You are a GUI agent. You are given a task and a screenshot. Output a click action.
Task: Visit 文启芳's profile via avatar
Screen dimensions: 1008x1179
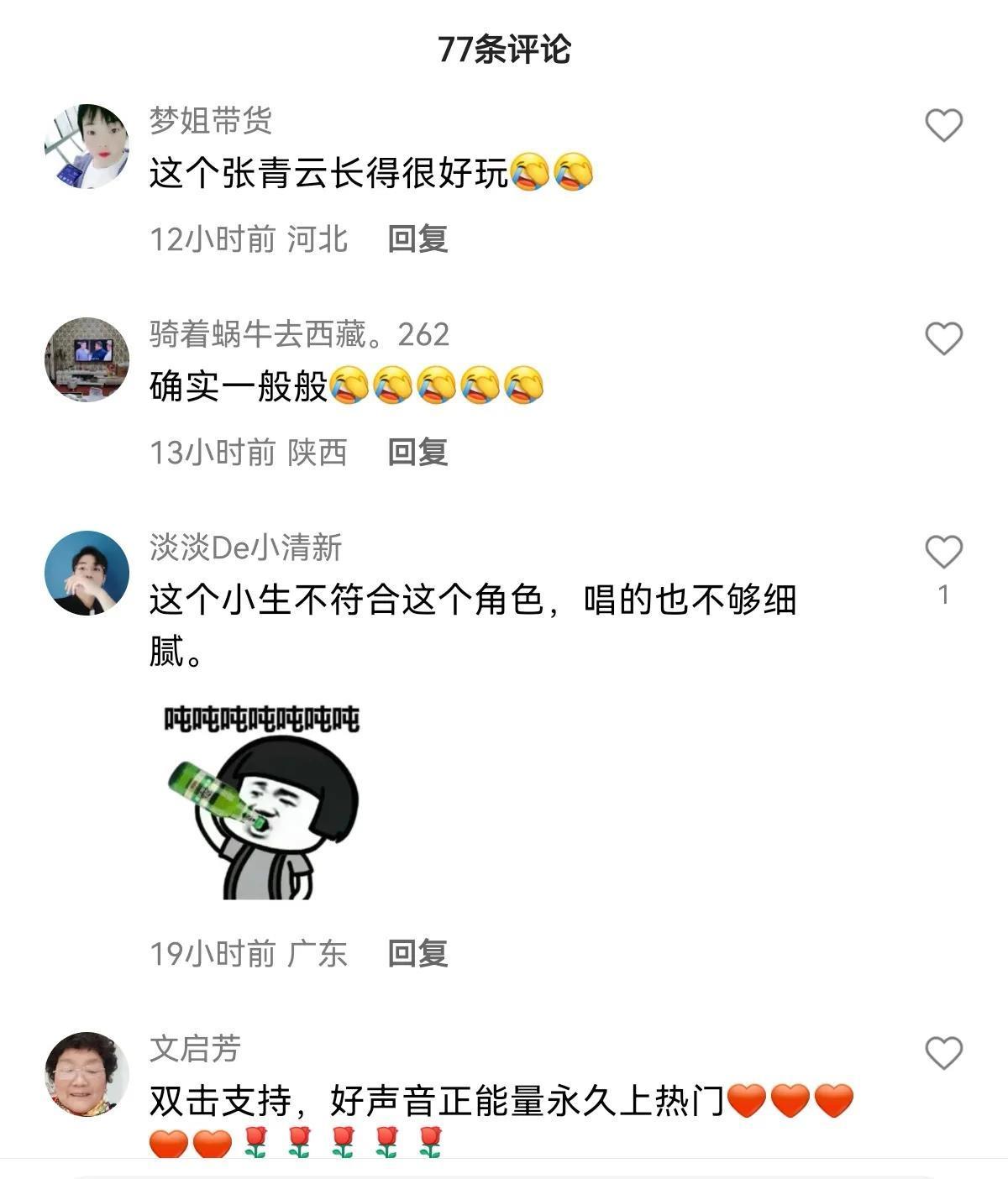(87, 1074)
